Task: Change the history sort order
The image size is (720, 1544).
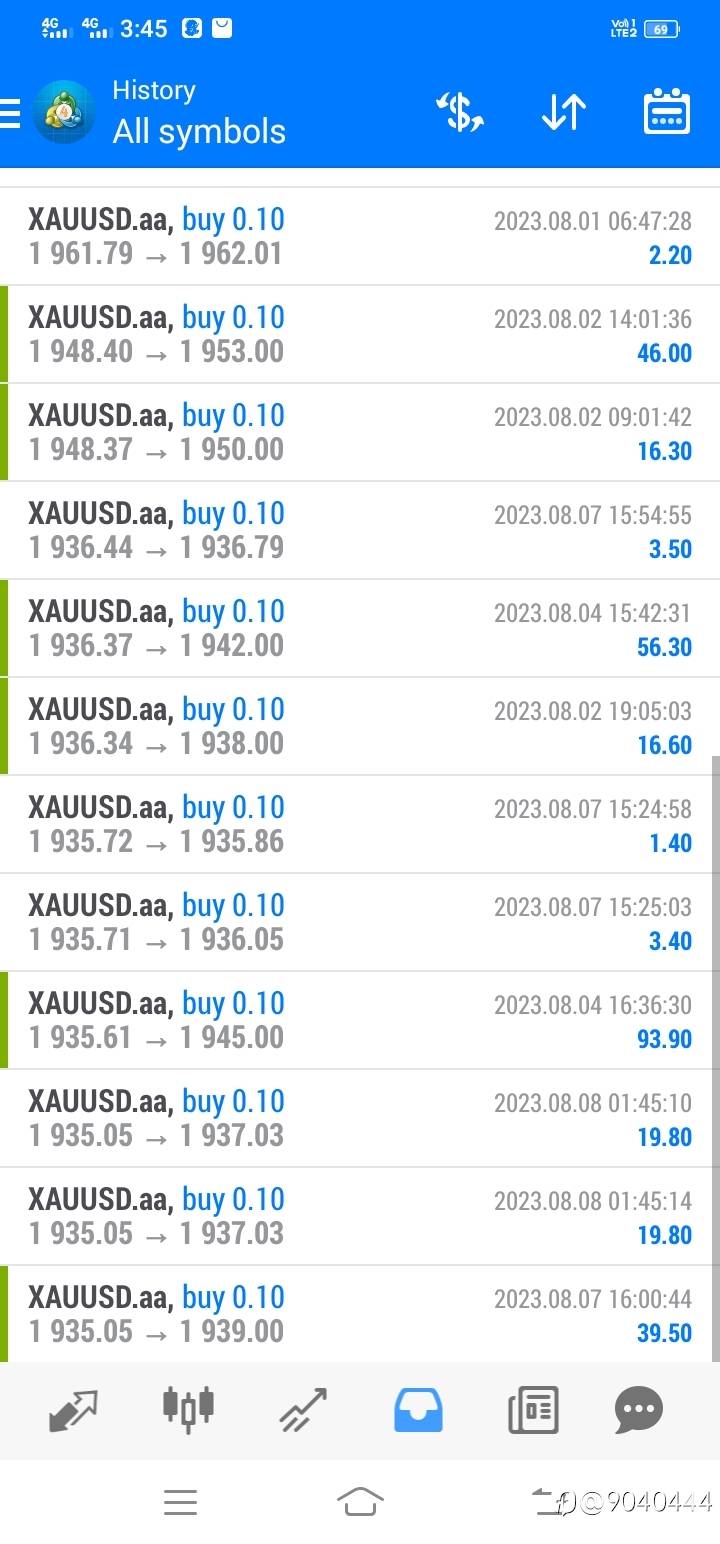Action: pyautogui.click(x=563, y=112)
